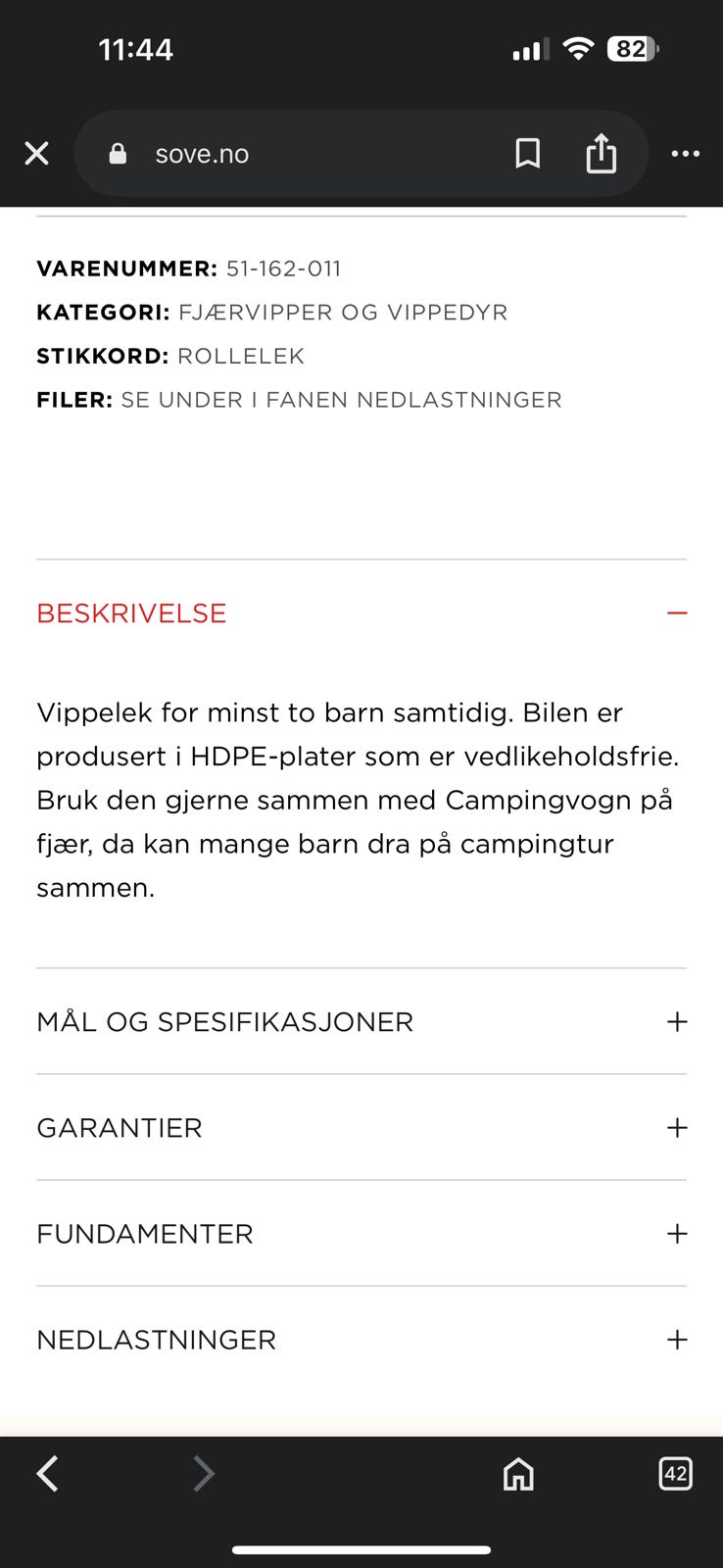
Task: Tap the BESKRIVELSE heading label
Action: pos(130,612)
